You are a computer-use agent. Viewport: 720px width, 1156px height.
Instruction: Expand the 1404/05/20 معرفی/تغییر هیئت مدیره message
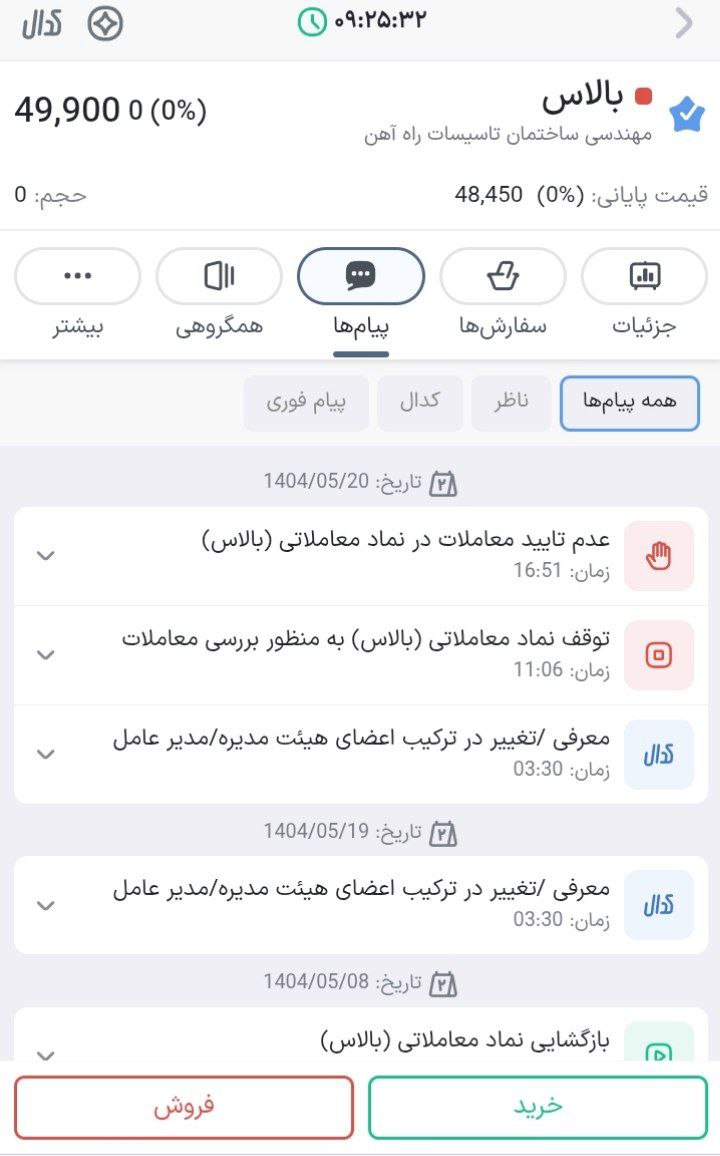click(x=45, y=754)
